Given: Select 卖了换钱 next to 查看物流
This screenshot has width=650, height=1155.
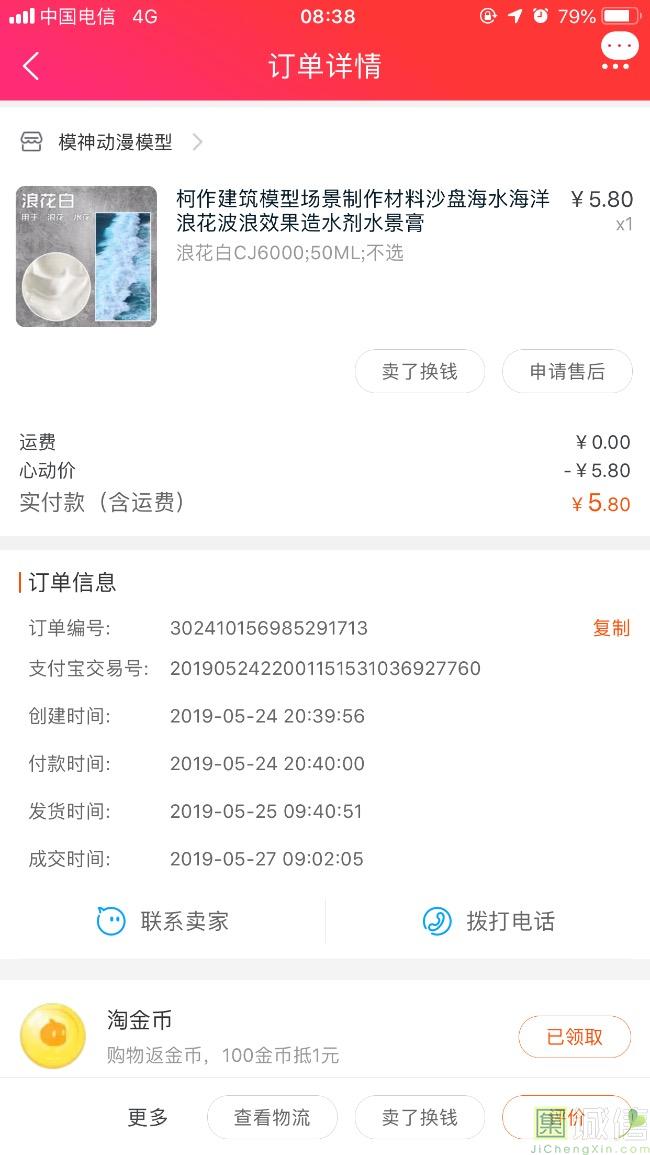Looking at the screenshot, I should [x=419, y=1117].
